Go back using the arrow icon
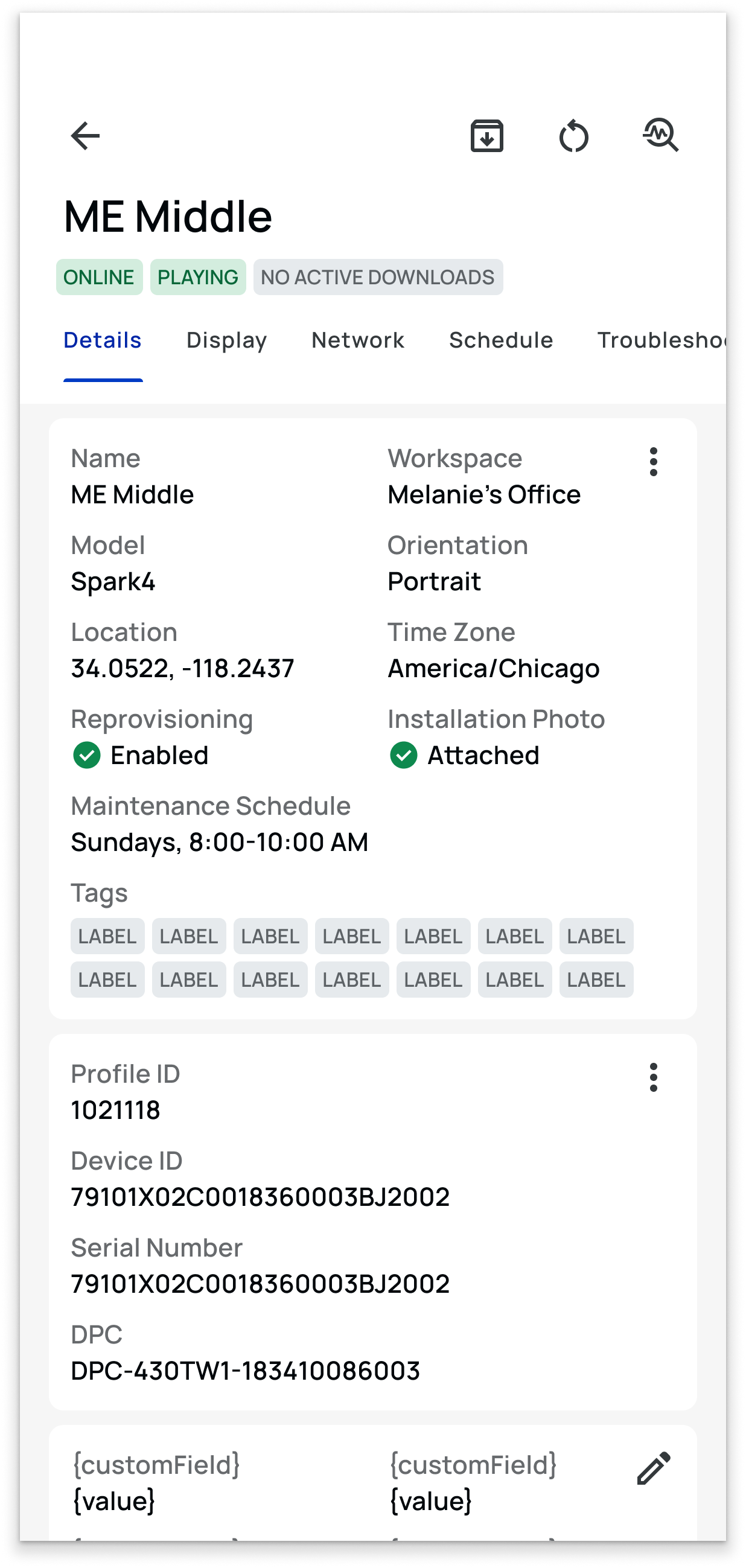This screenshot has height=1568, width=746. point(85,135)
